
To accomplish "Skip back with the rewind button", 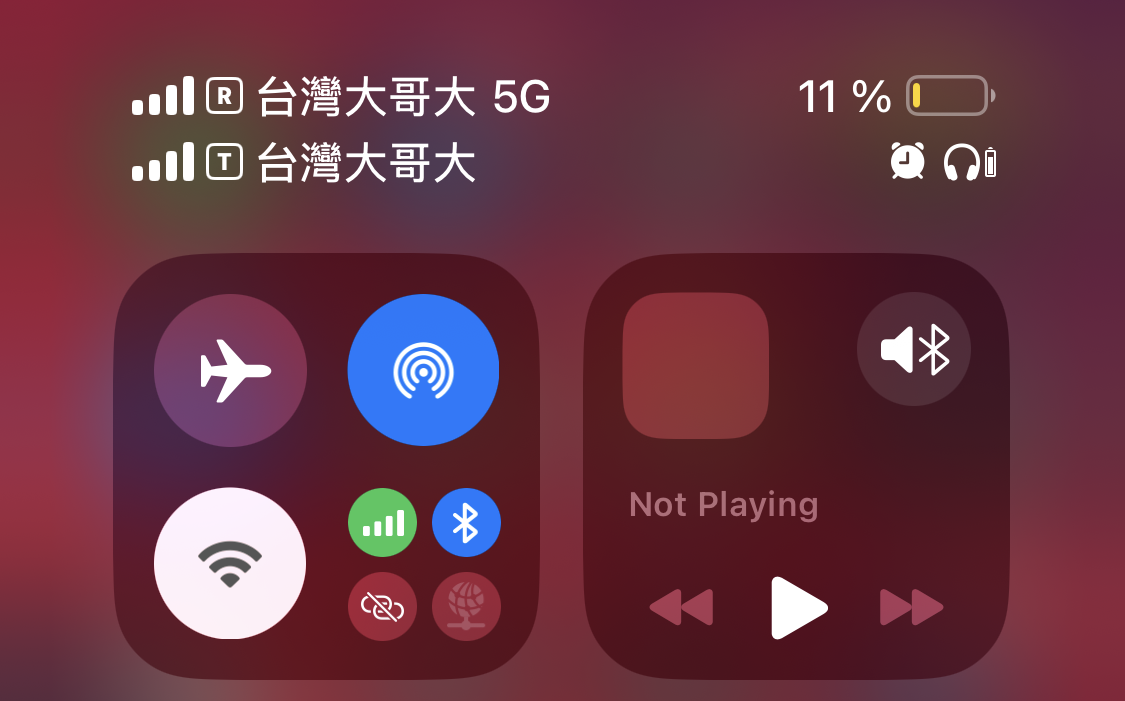I will click(x=682, y=607).
